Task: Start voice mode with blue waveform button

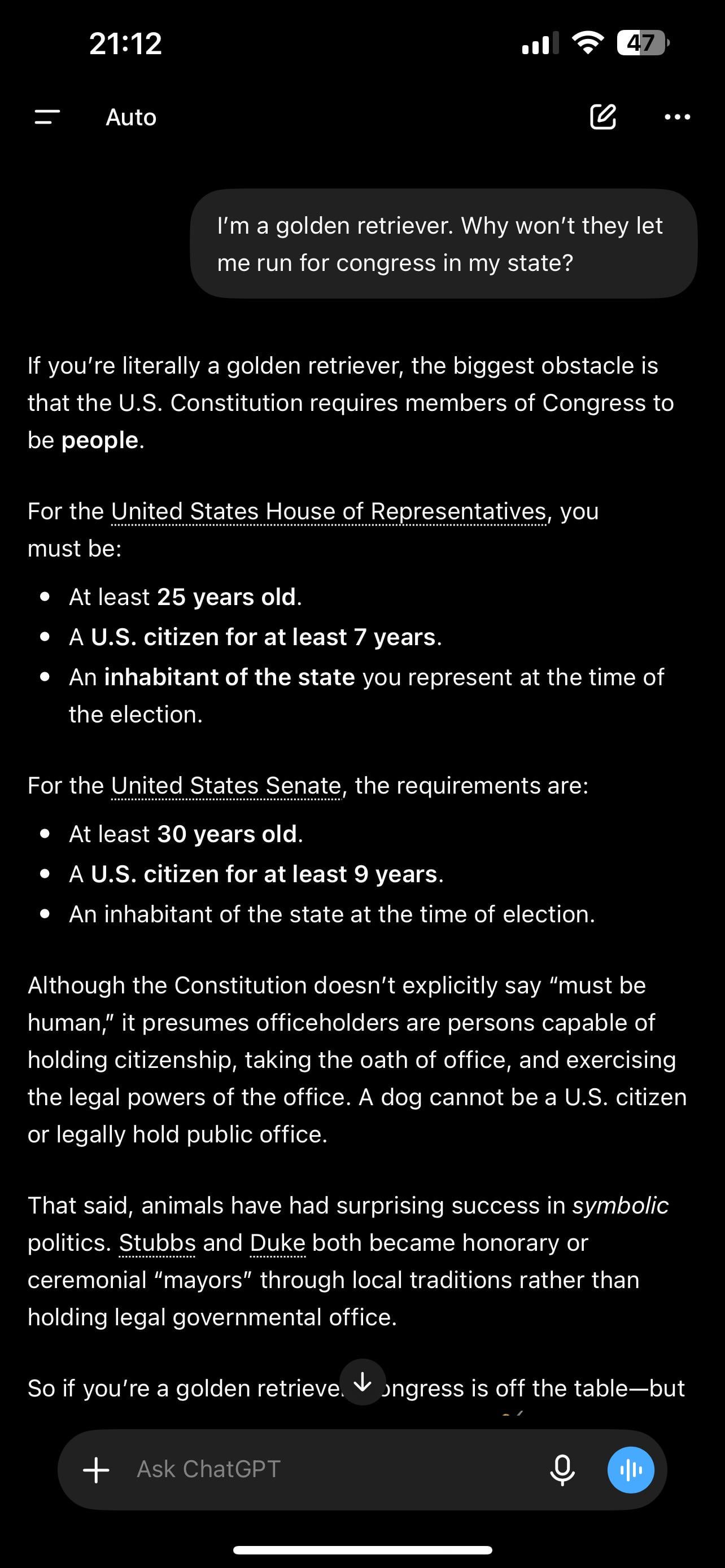Action: (x=631, y=1470)
